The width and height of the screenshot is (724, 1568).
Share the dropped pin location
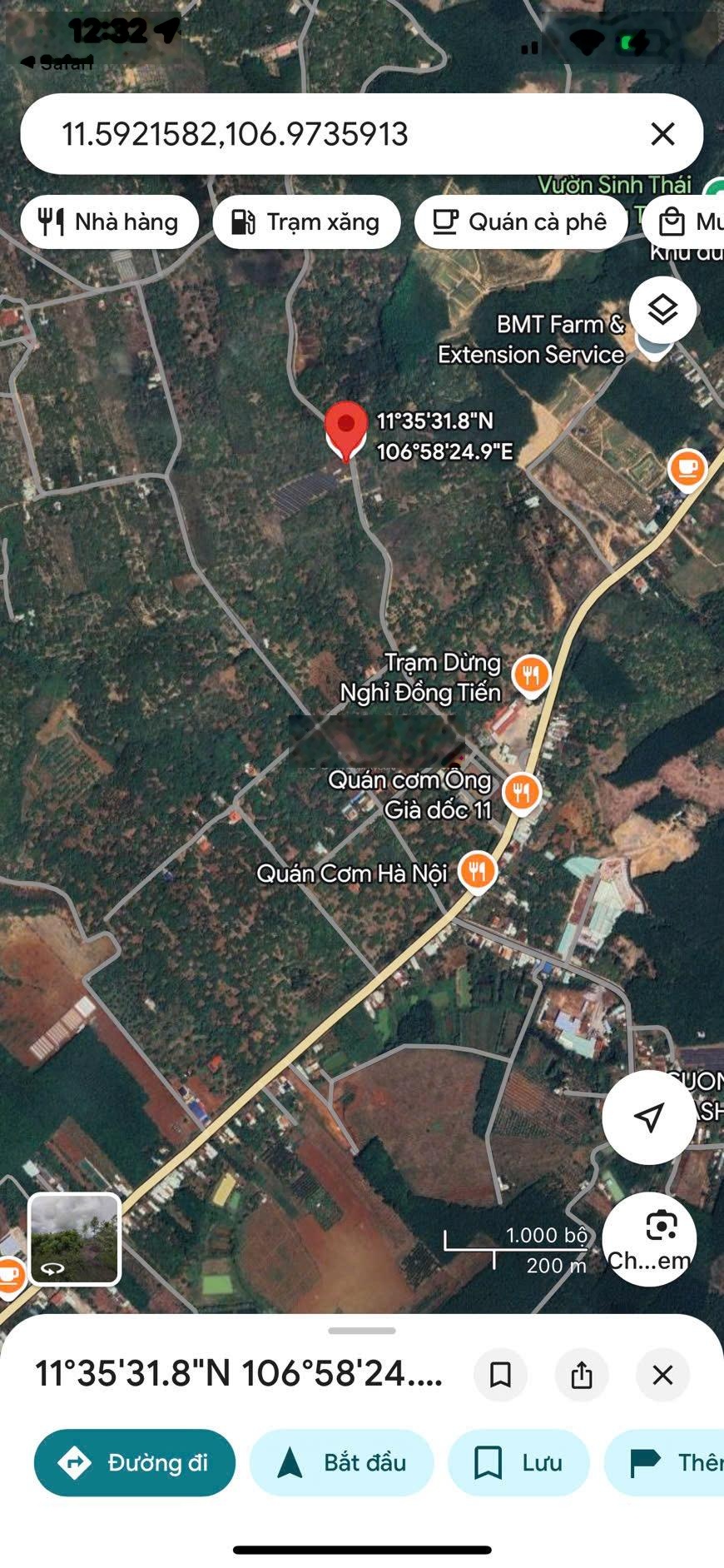pyautogui.click(x=582, y=1375)
